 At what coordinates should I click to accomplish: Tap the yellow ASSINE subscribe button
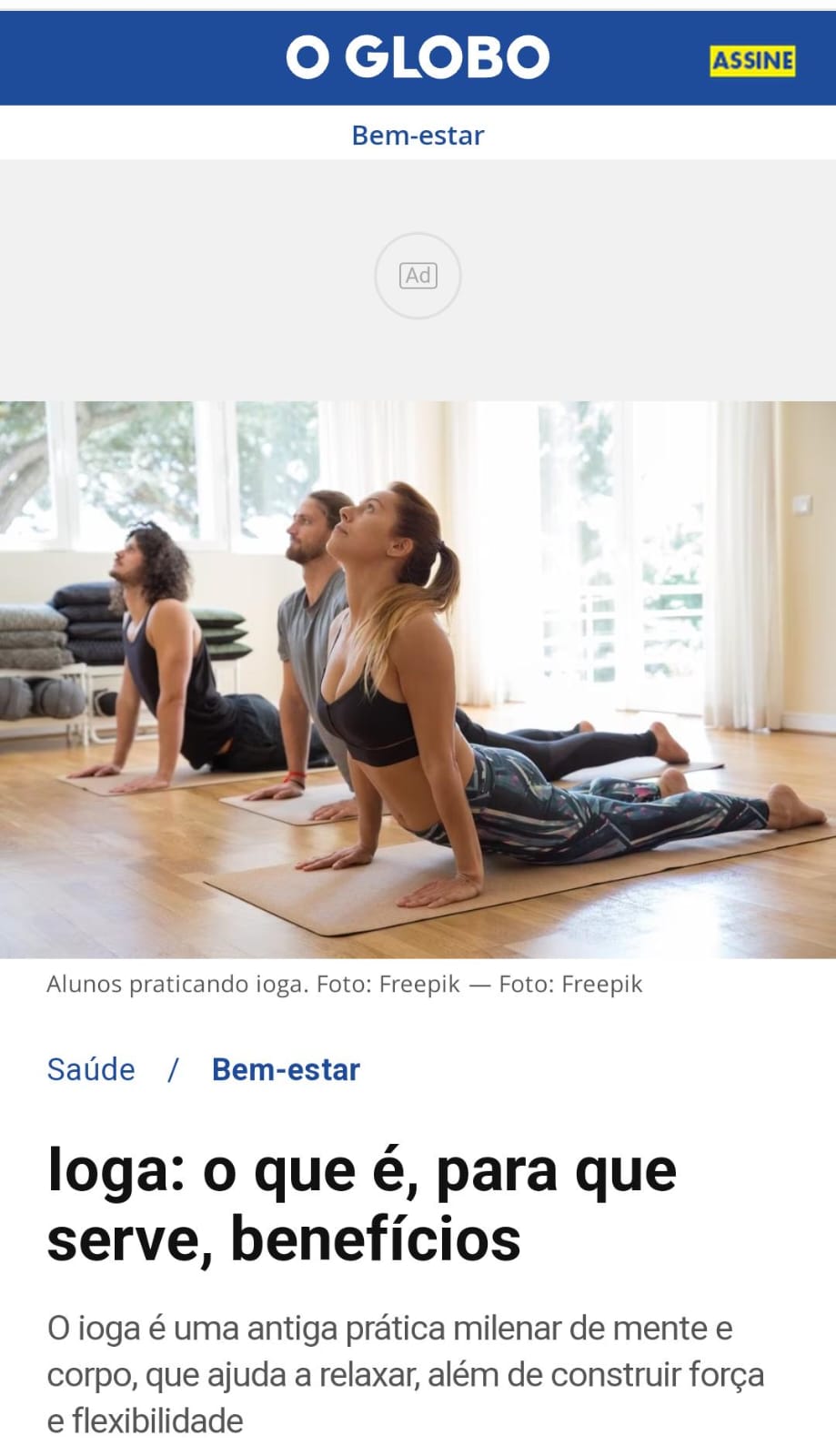click(x=752, y=61)
